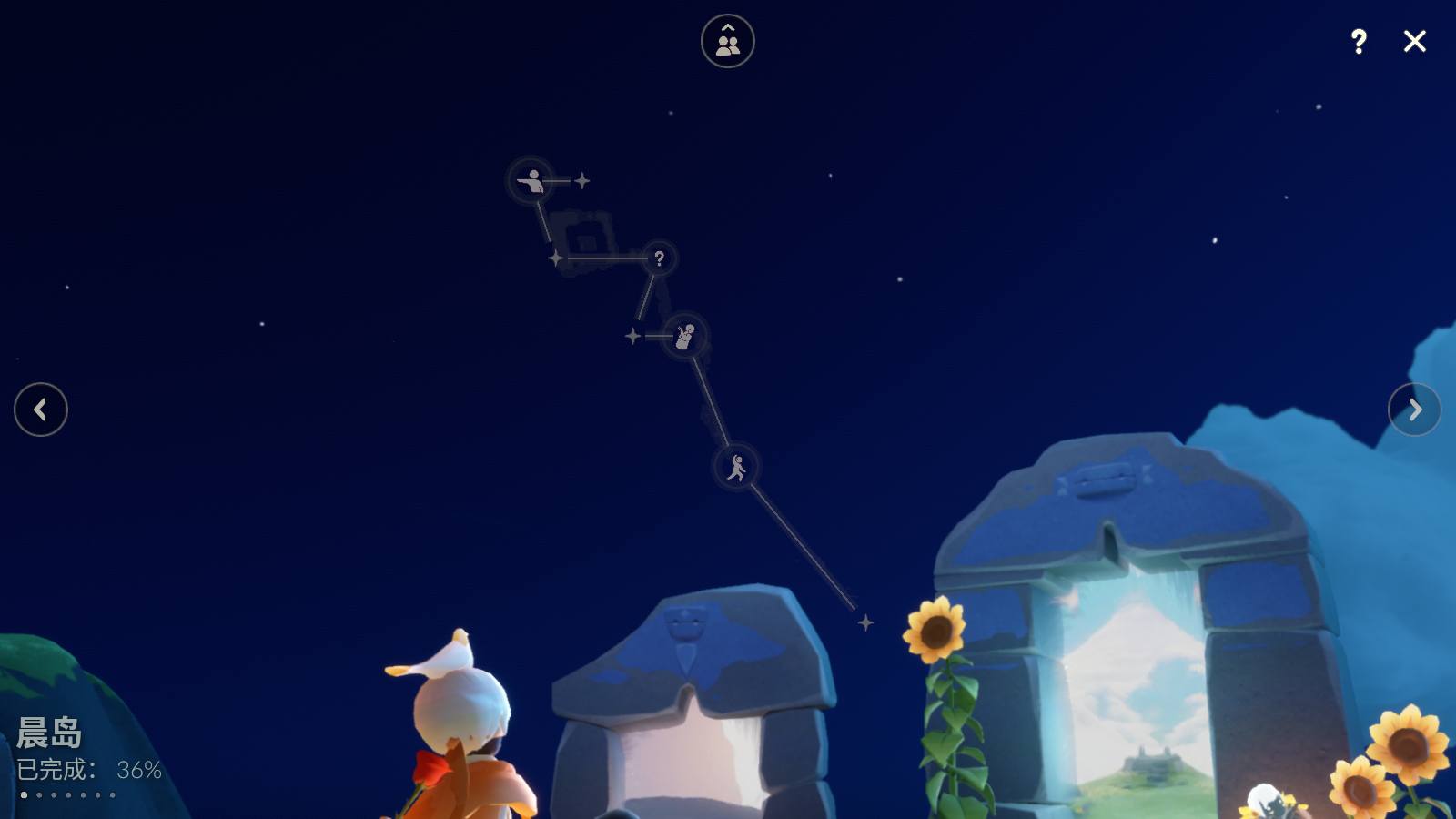
Task: Select the unknown question mark spirit node
Action: pos(659,258)
